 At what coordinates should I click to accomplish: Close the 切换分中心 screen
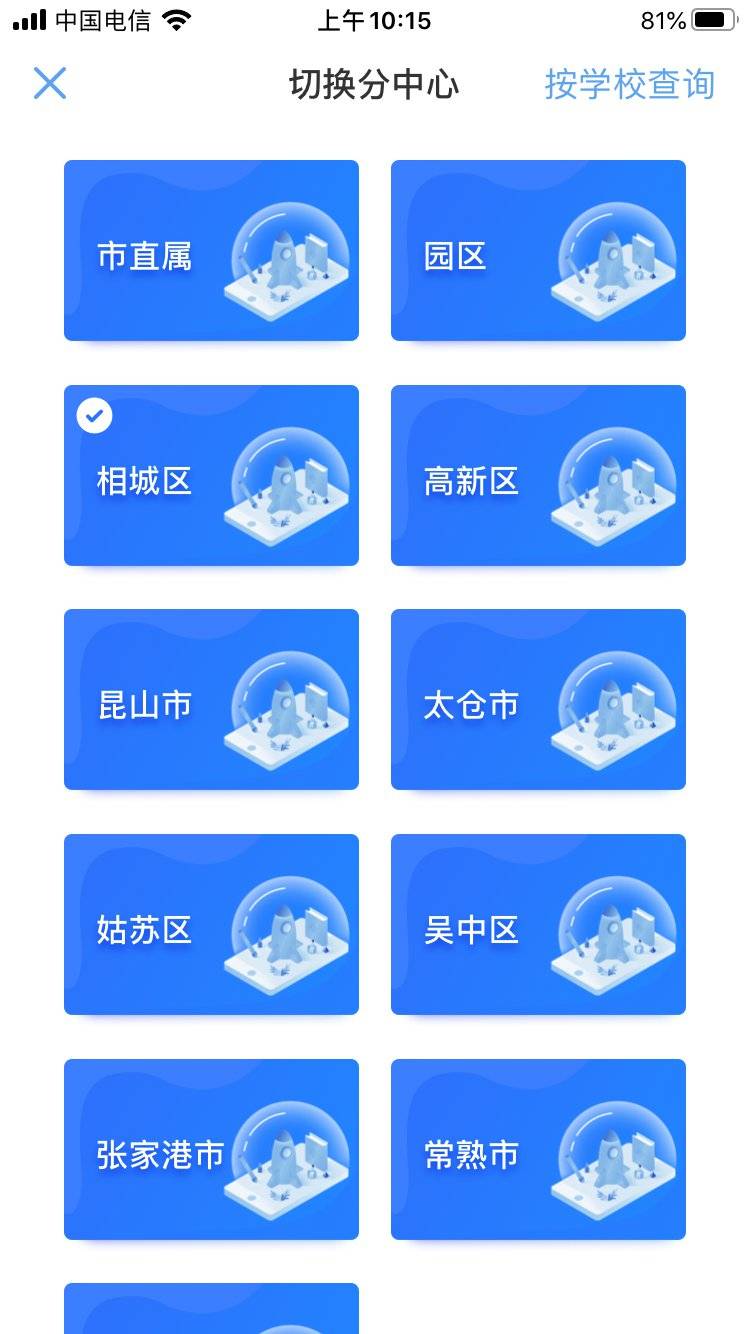(49, 84)
